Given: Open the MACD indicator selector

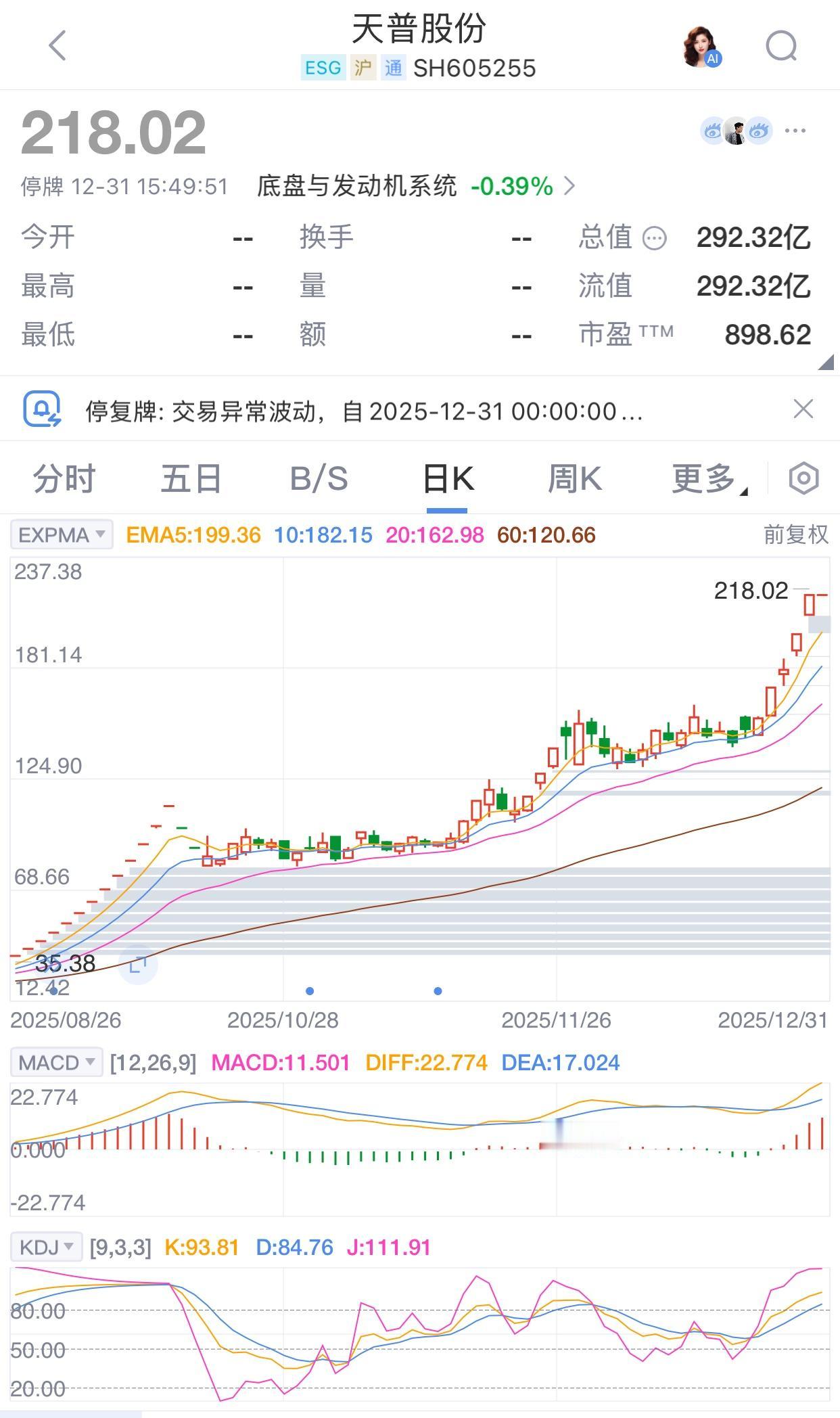Looking at the screenshot, I should (57, 1061).
